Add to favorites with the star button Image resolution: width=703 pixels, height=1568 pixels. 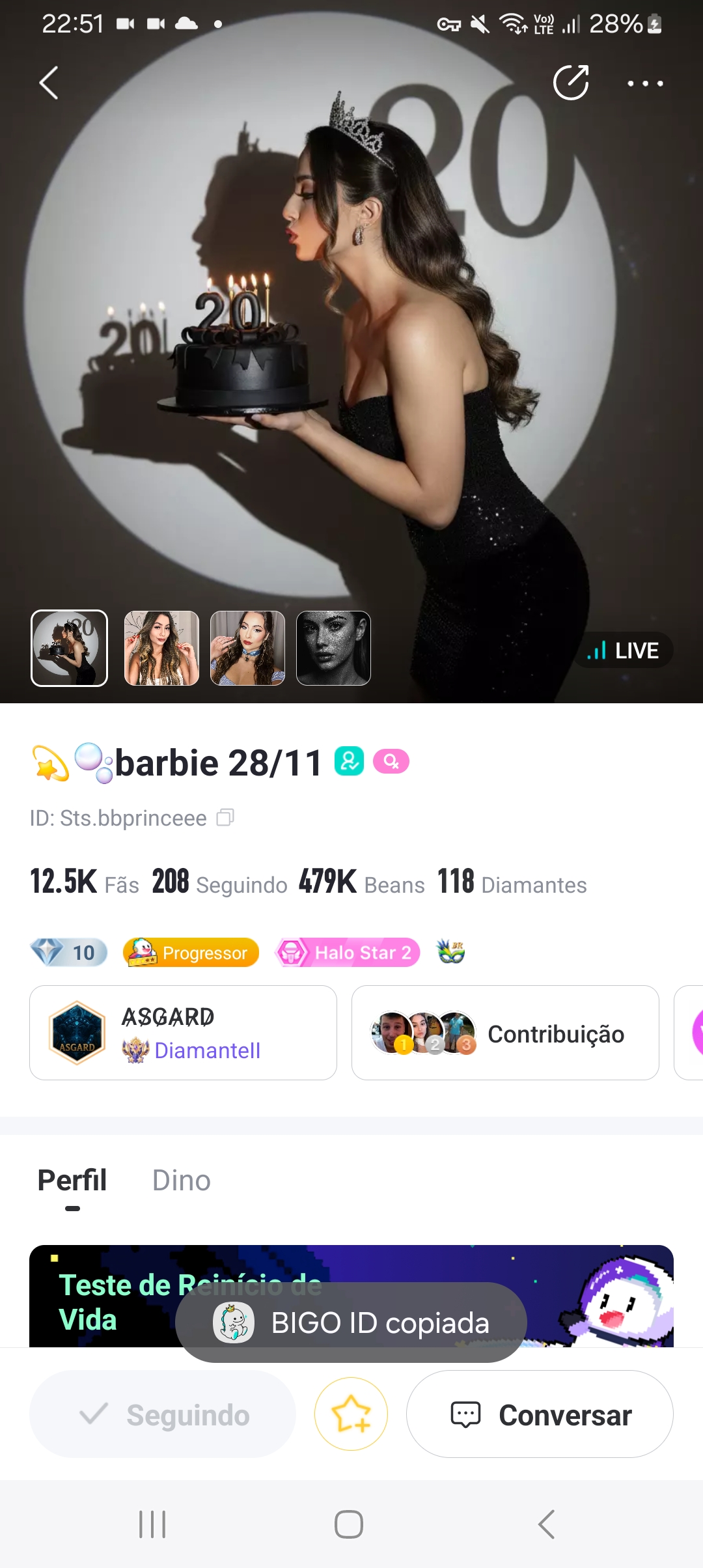tap(351, 1414)
